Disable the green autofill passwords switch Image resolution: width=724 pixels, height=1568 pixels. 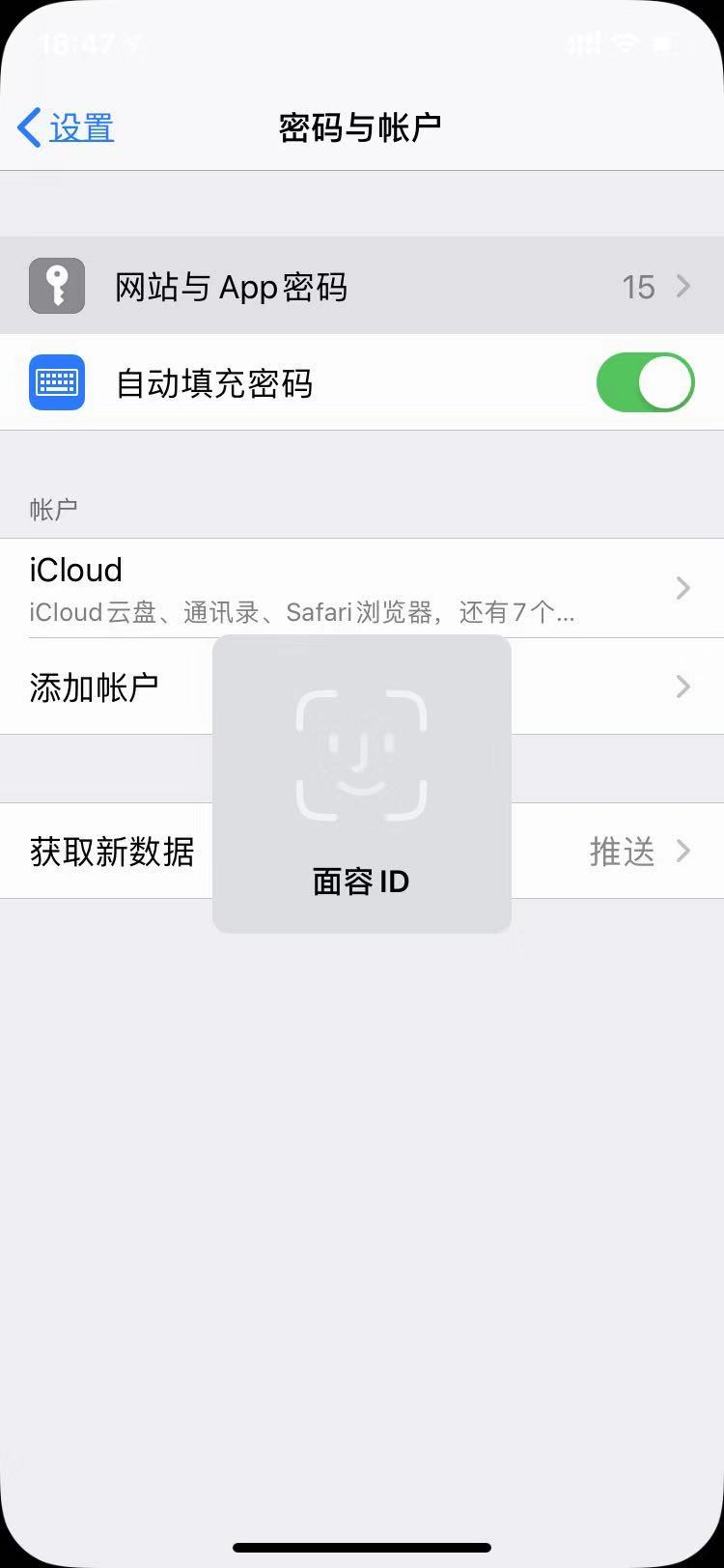click(x=644, y=382)
